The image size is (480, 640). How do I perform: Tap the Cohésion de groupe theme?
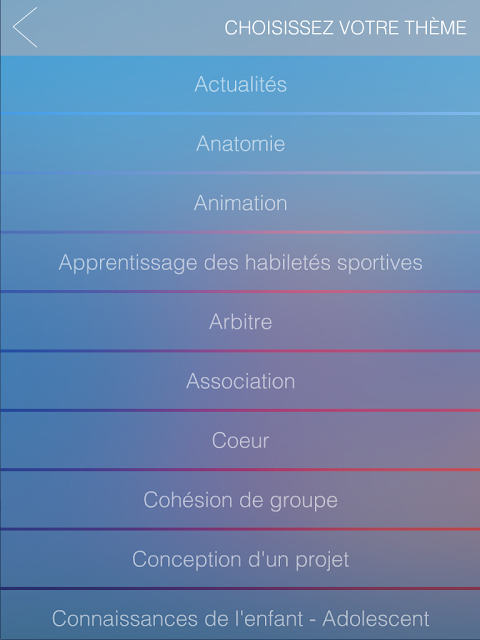click(240, 500)
